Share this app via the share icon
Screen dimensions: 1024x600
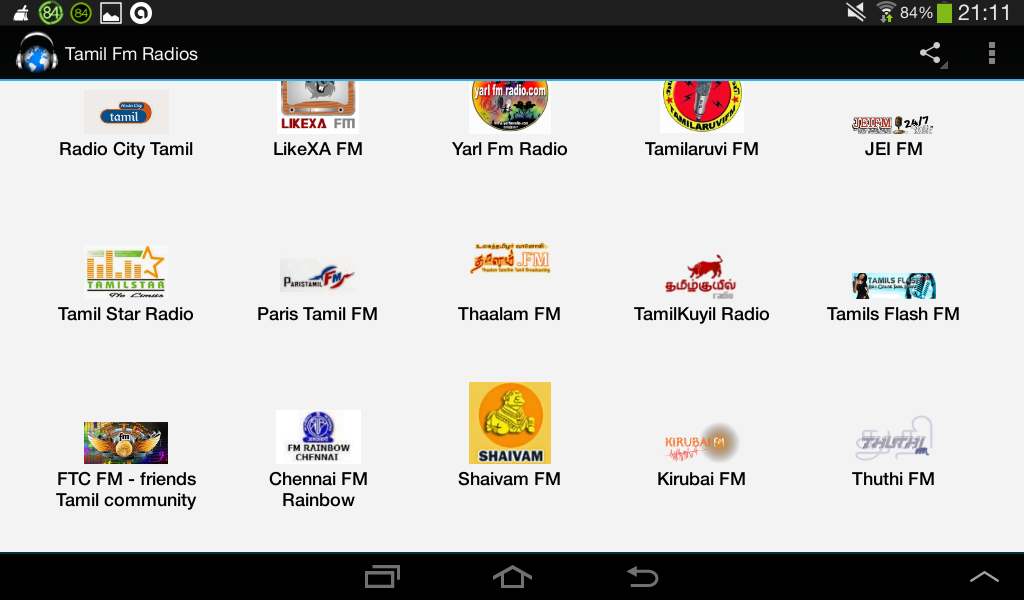(x=932, y=54)
